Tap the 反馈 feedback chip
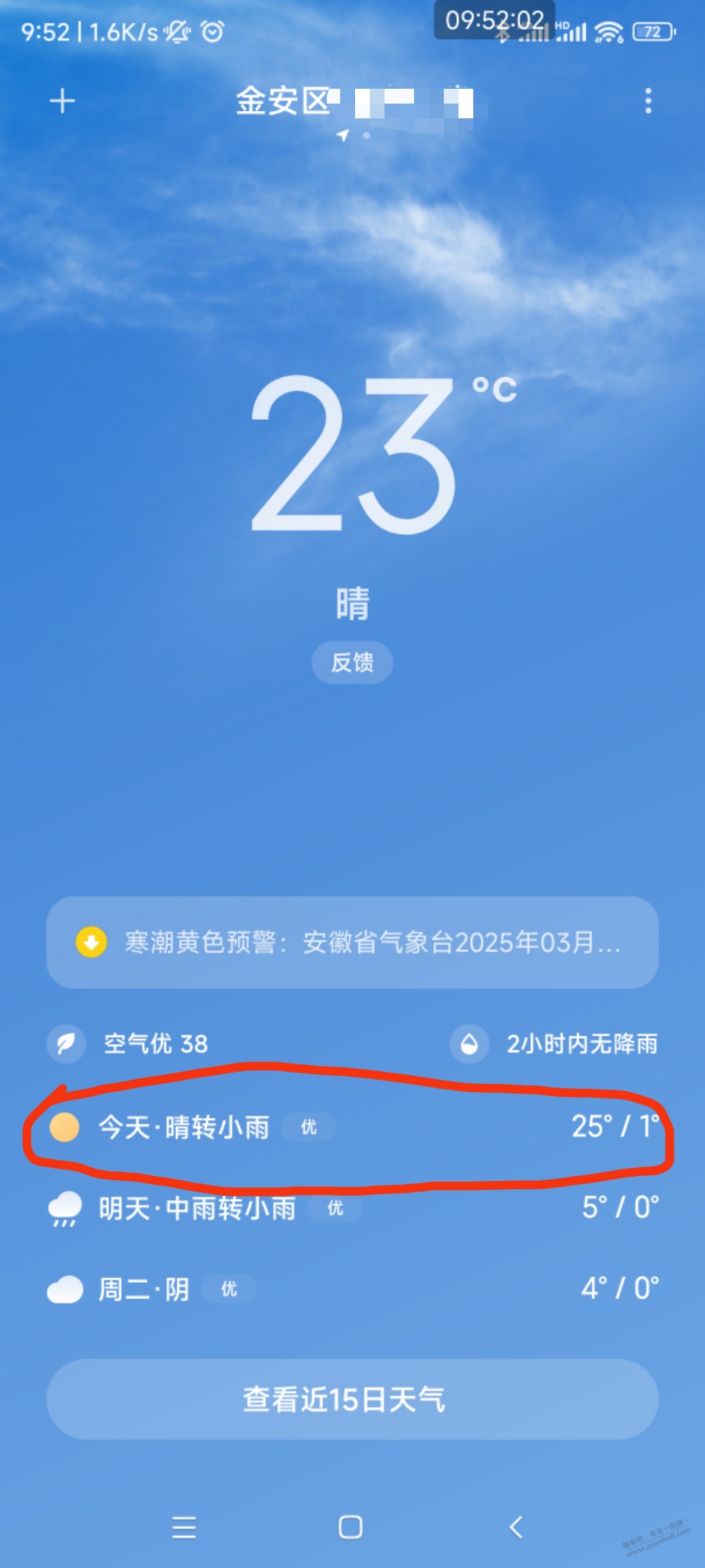This screenshot has height=1568, width=705. tap(352, 662)
